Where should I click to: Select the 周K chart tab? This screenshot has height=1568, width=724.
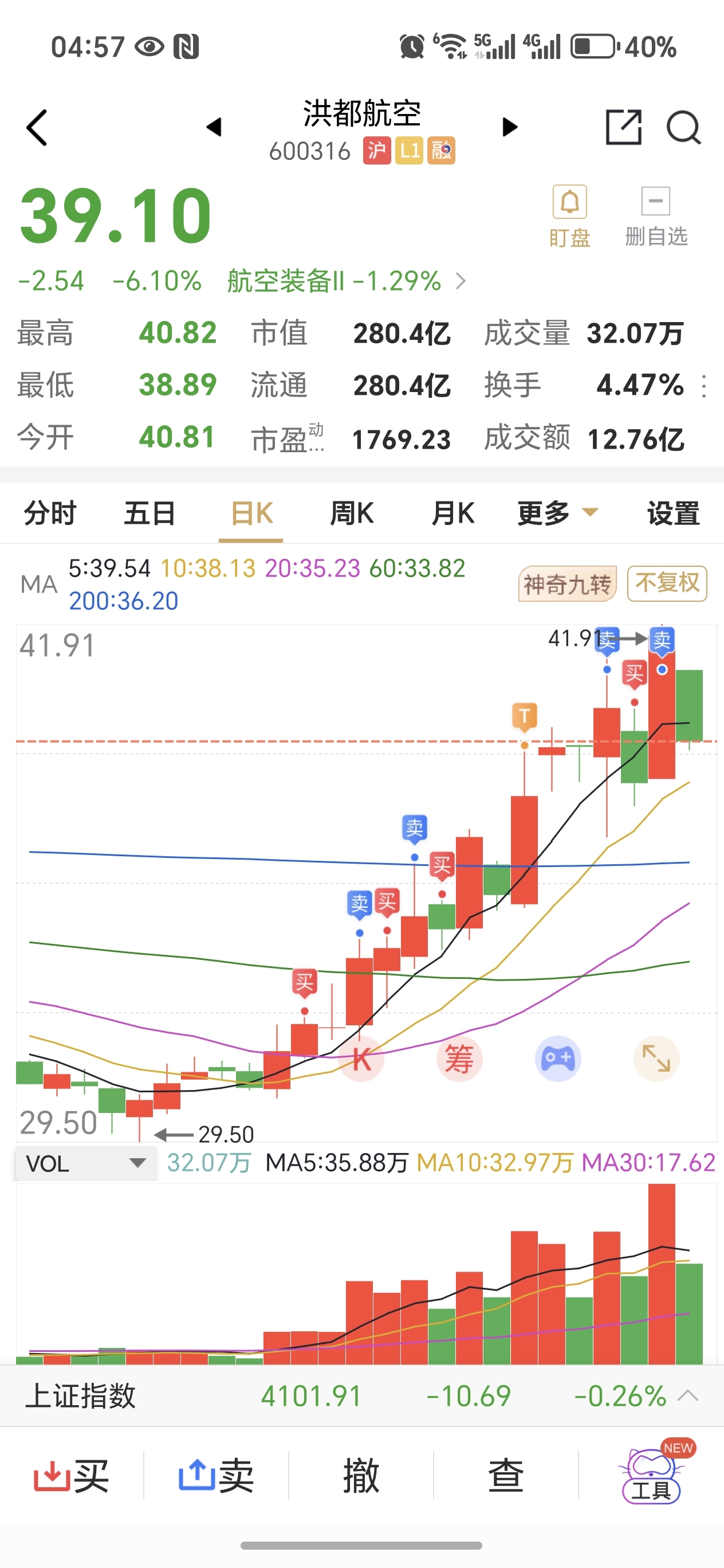click(x=352, y=513)
